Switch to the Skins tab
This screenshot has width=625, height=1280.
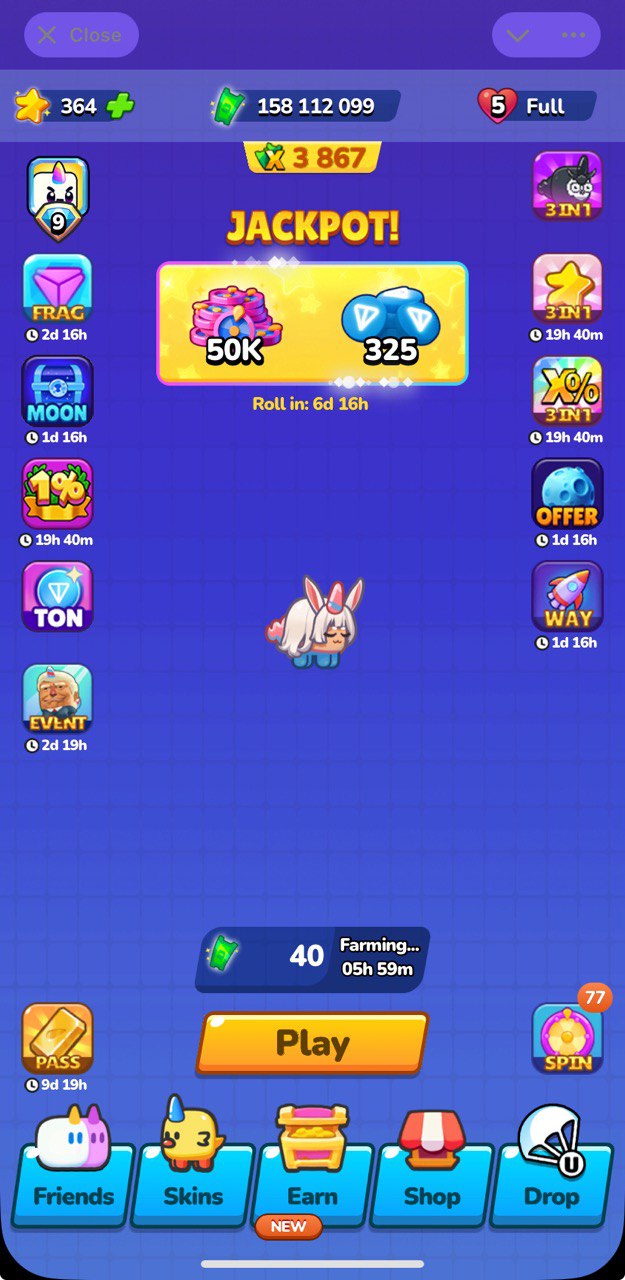point(193,1184)
